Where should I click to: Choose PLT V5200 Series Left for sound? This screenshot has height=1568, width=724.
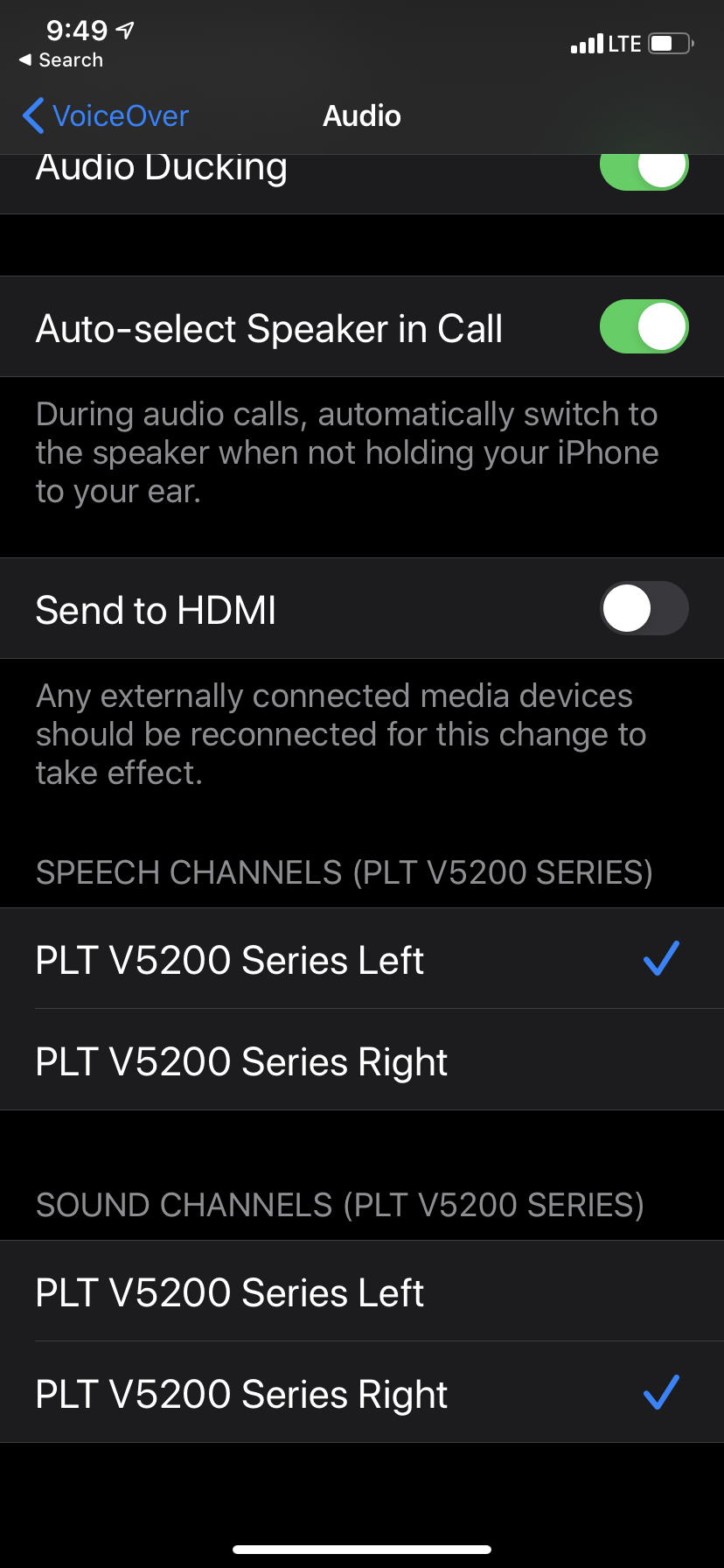[x=362, y=1292]
